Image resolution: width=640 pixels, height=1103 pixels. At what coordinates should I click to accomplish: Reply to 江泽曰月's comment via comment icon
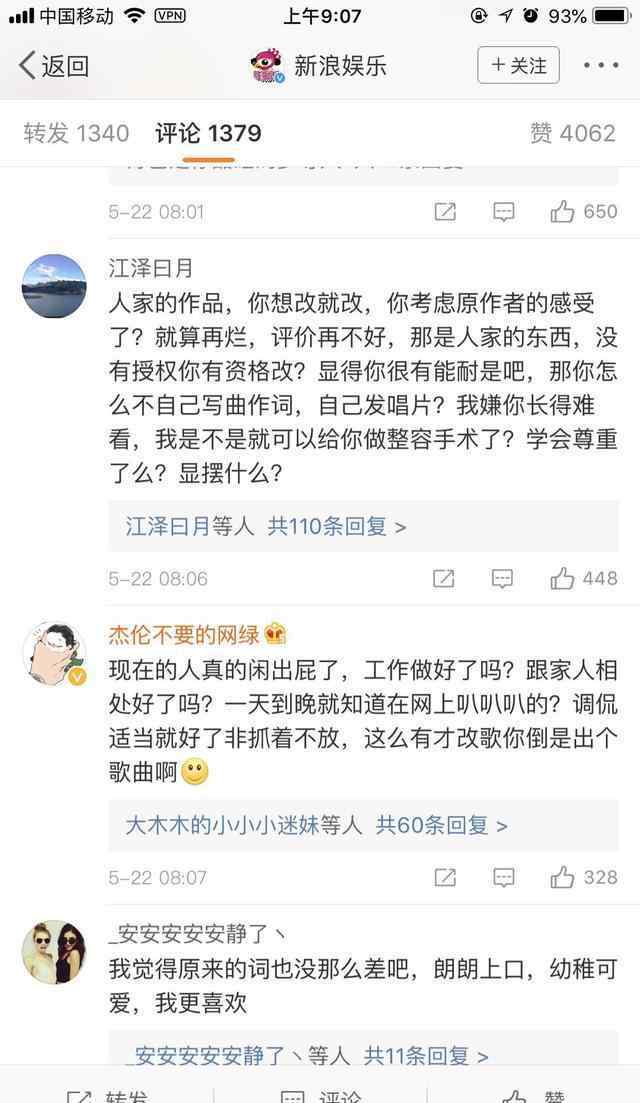tap(503, 578)
